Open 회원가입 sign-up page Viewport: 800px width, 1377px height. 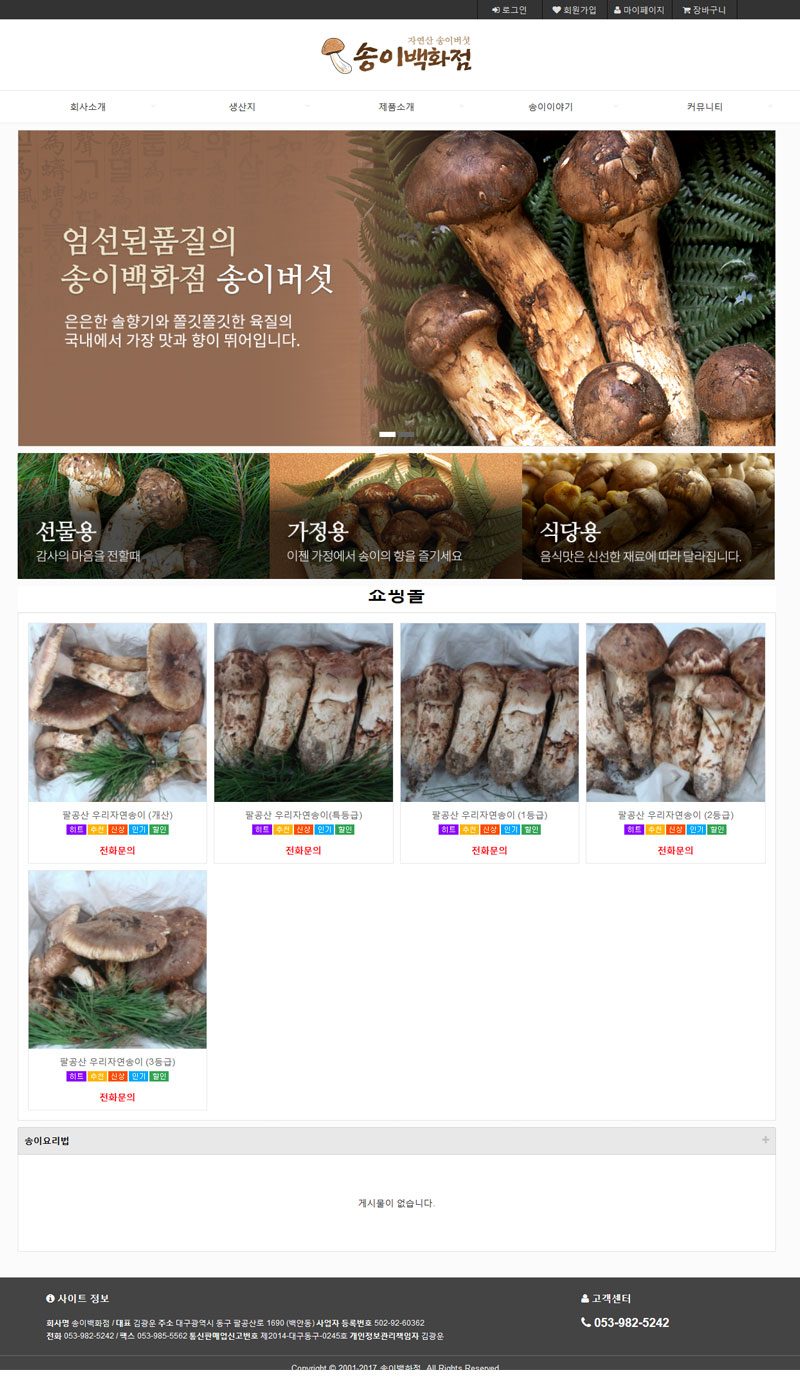[x=574, y=10]
